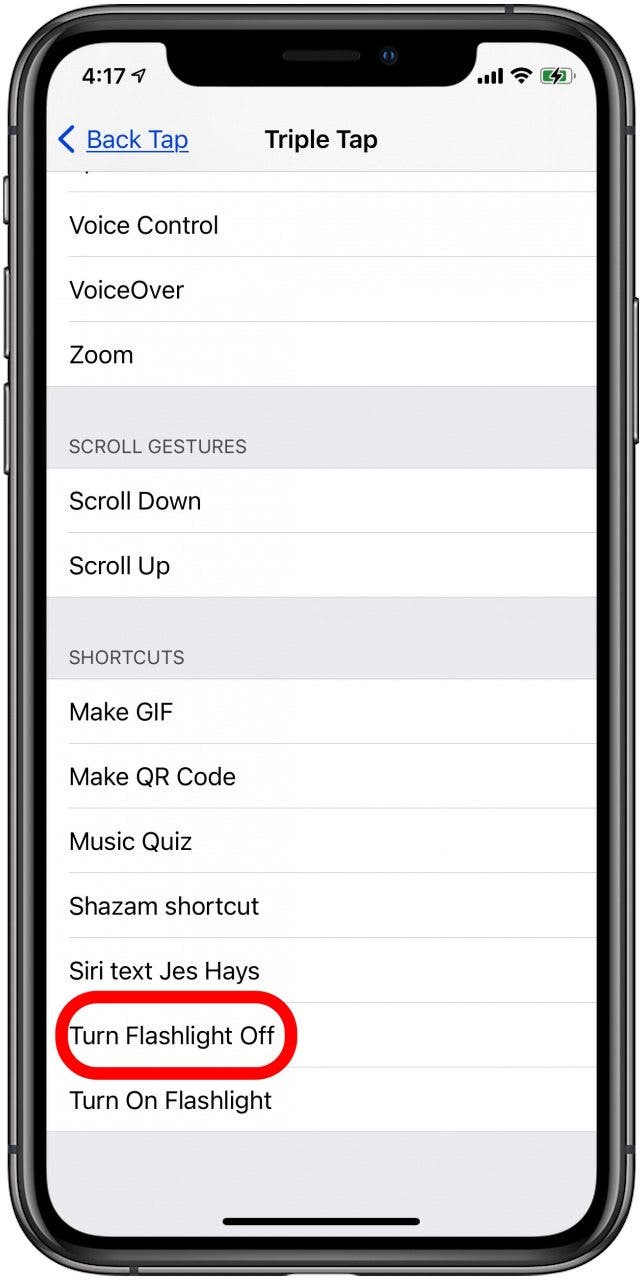Assign the Turn On Flashlight shortcut
The height and width of the screenshot is (1280, 642).
pos(171,1101)
